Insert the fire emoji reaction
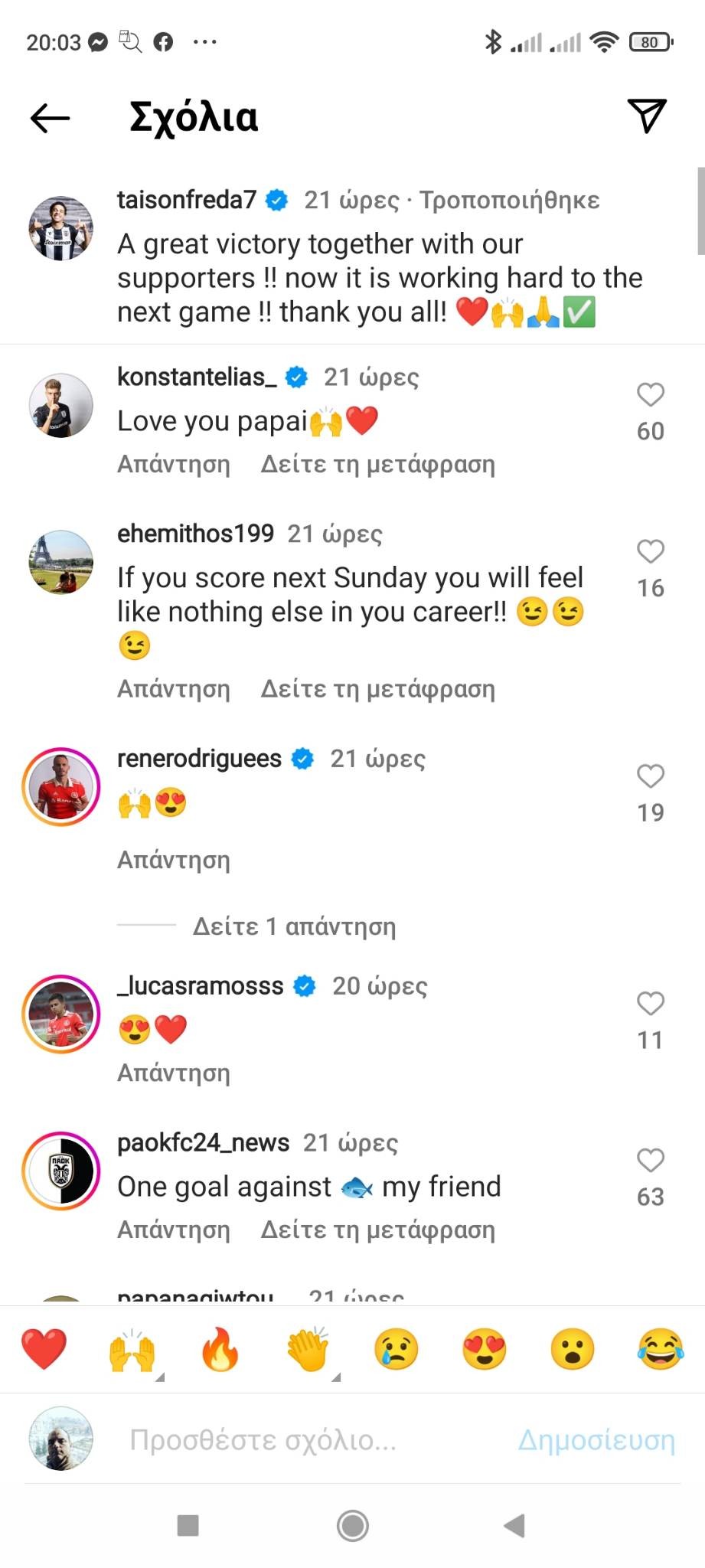705x1568 pixels. click(220, 1350)
